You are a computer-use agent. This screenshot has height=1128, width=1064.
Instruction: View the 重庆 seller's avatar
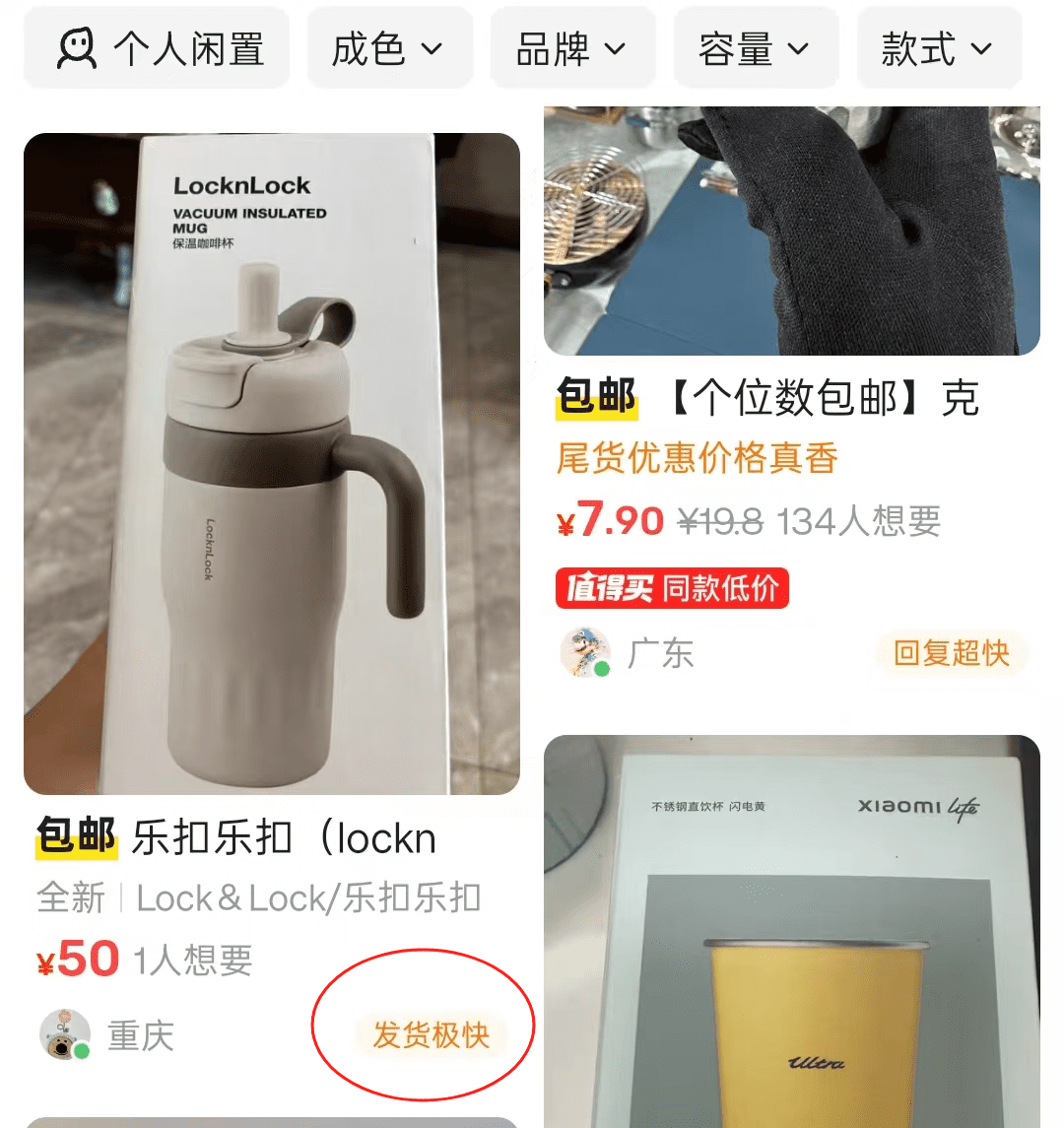[65, 1034]
